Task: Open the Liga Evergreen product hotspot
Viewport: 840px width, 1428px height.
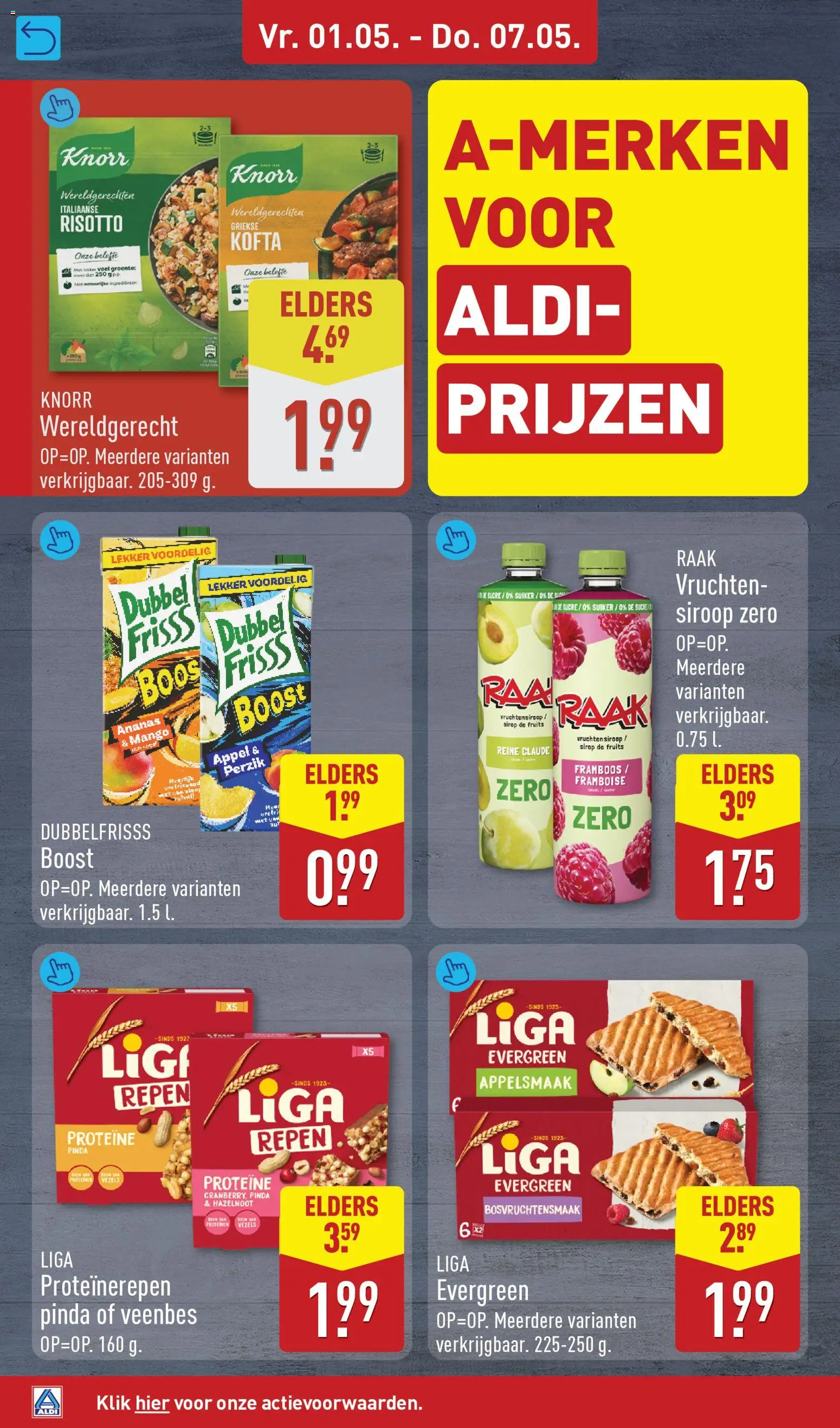Action: click(455, 972)
